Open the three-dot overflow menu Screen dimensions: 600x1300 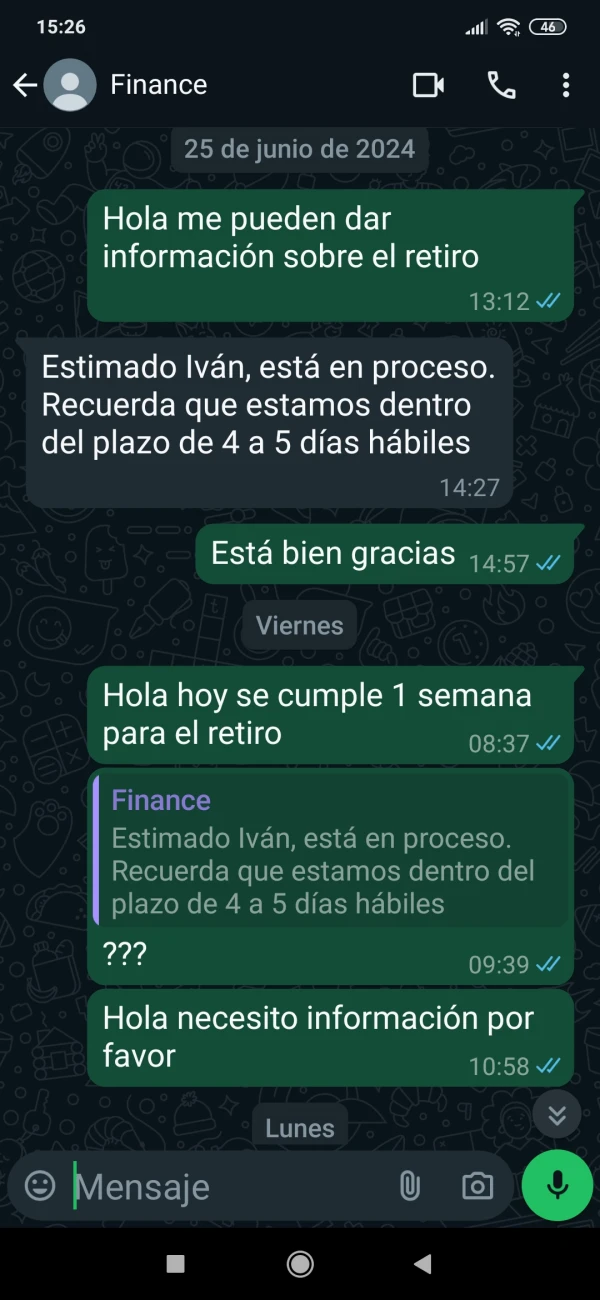click(x=566, y=85)
